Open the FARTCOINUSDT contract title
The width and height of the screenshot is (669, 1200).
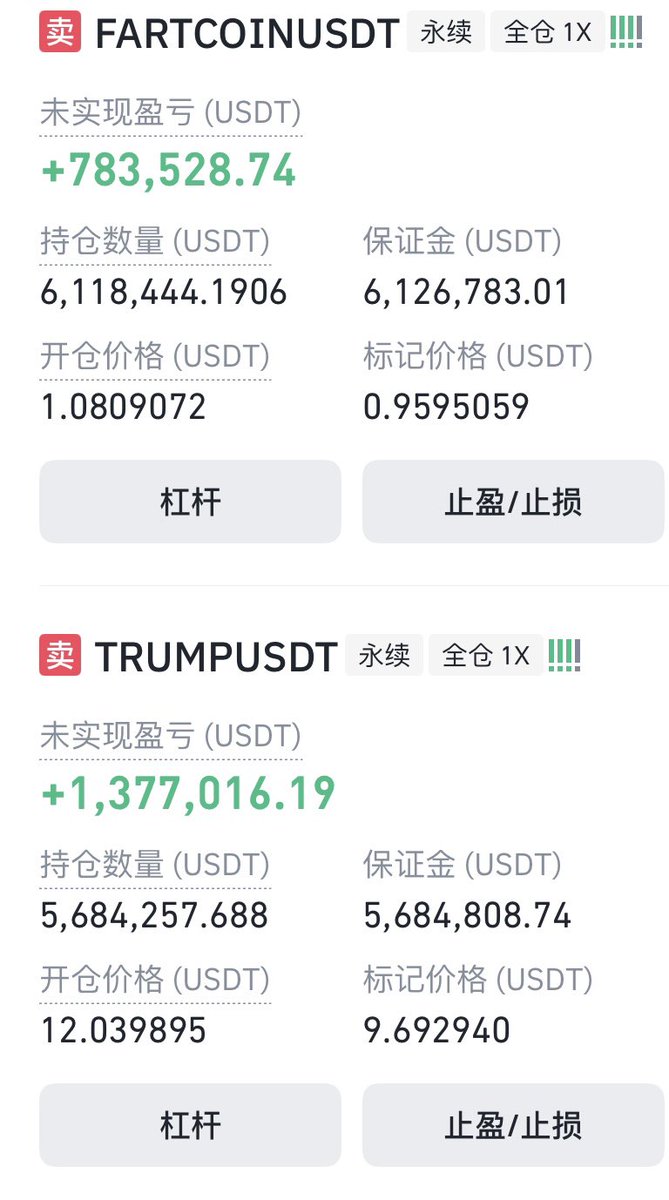tap(247, 34)
